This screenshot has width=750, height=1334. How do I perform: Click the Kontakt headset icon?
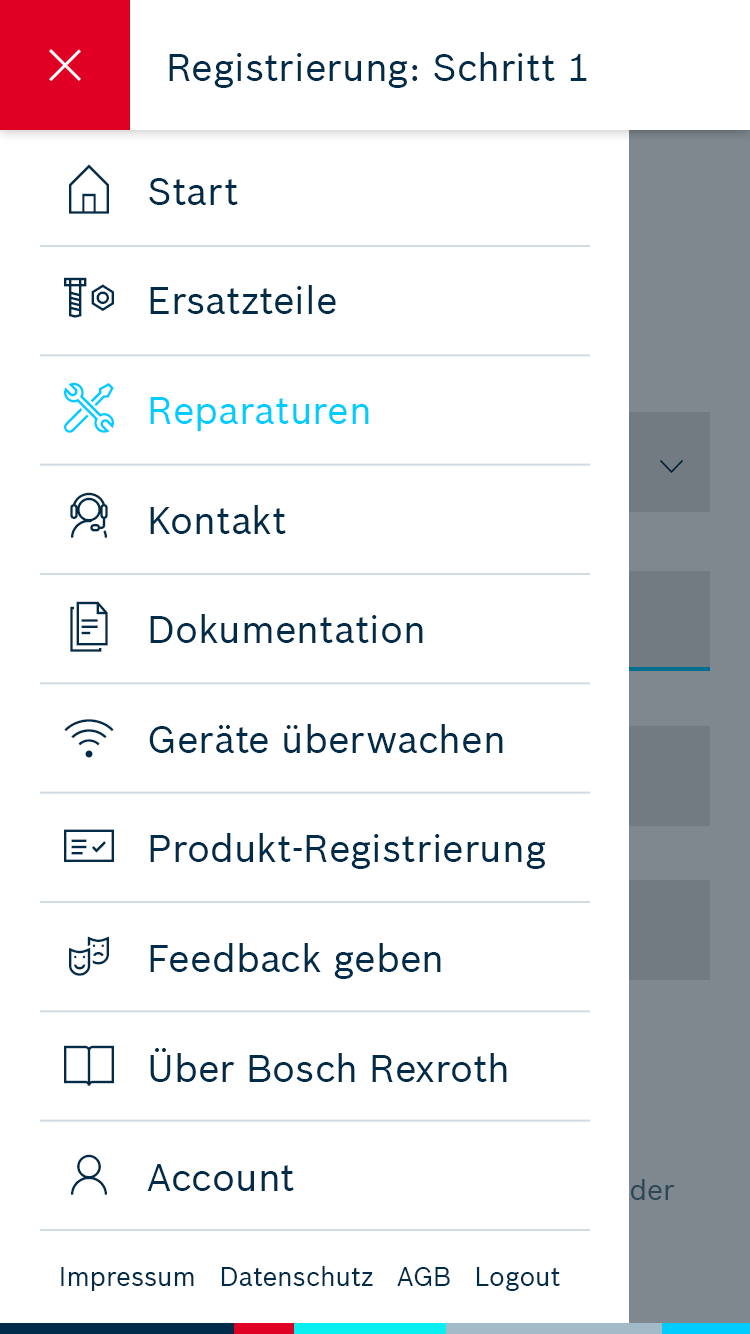88,519
